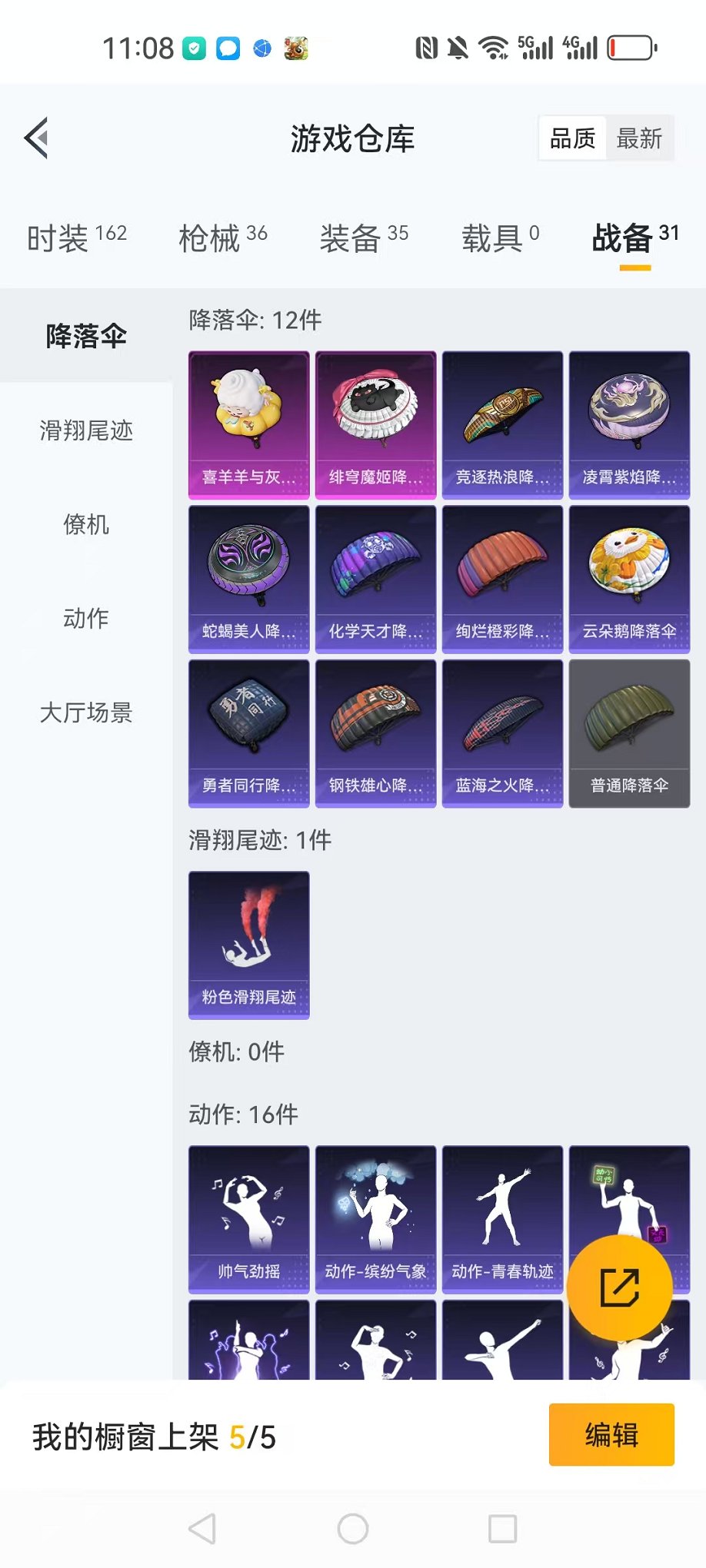This screenshot has height=1568, width=706.
Task: Open the 粉色滑翔尾迹 item
Action: click(249, 945)
